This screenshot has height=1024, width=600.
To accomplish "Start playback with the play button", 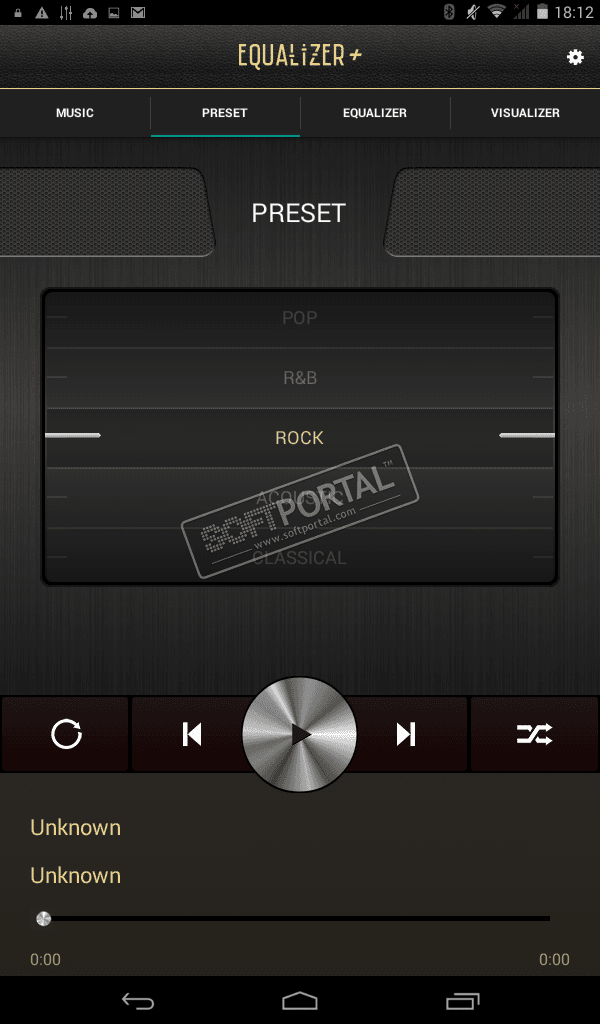I will tap(300, 735).
